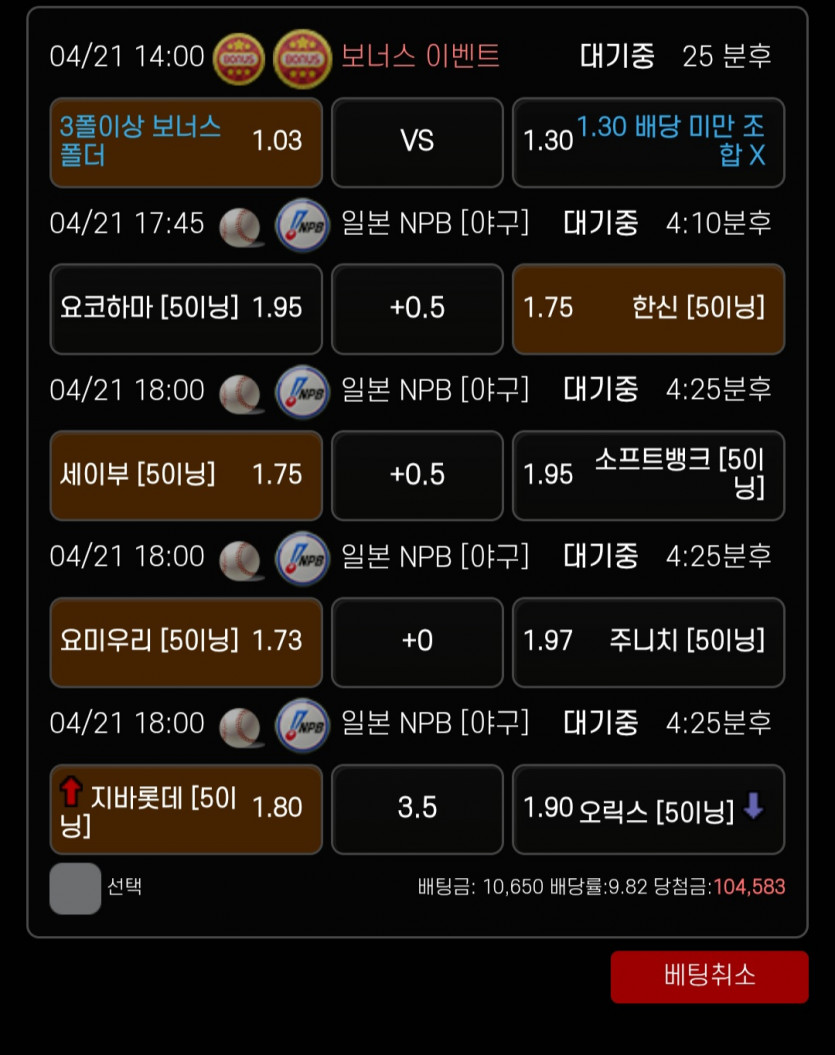Cancel the bet with 베팅취소
The image size is (835, 1055).
pos(709,976)
